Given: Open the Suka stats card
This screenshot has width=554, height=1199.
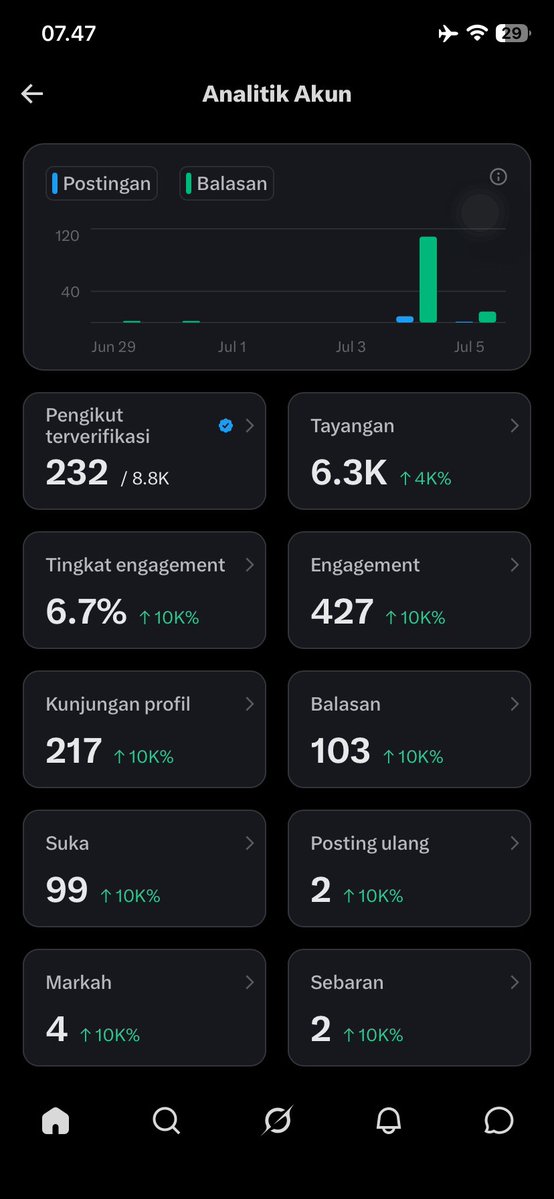Looking at the screenshot, I should 145,869.
